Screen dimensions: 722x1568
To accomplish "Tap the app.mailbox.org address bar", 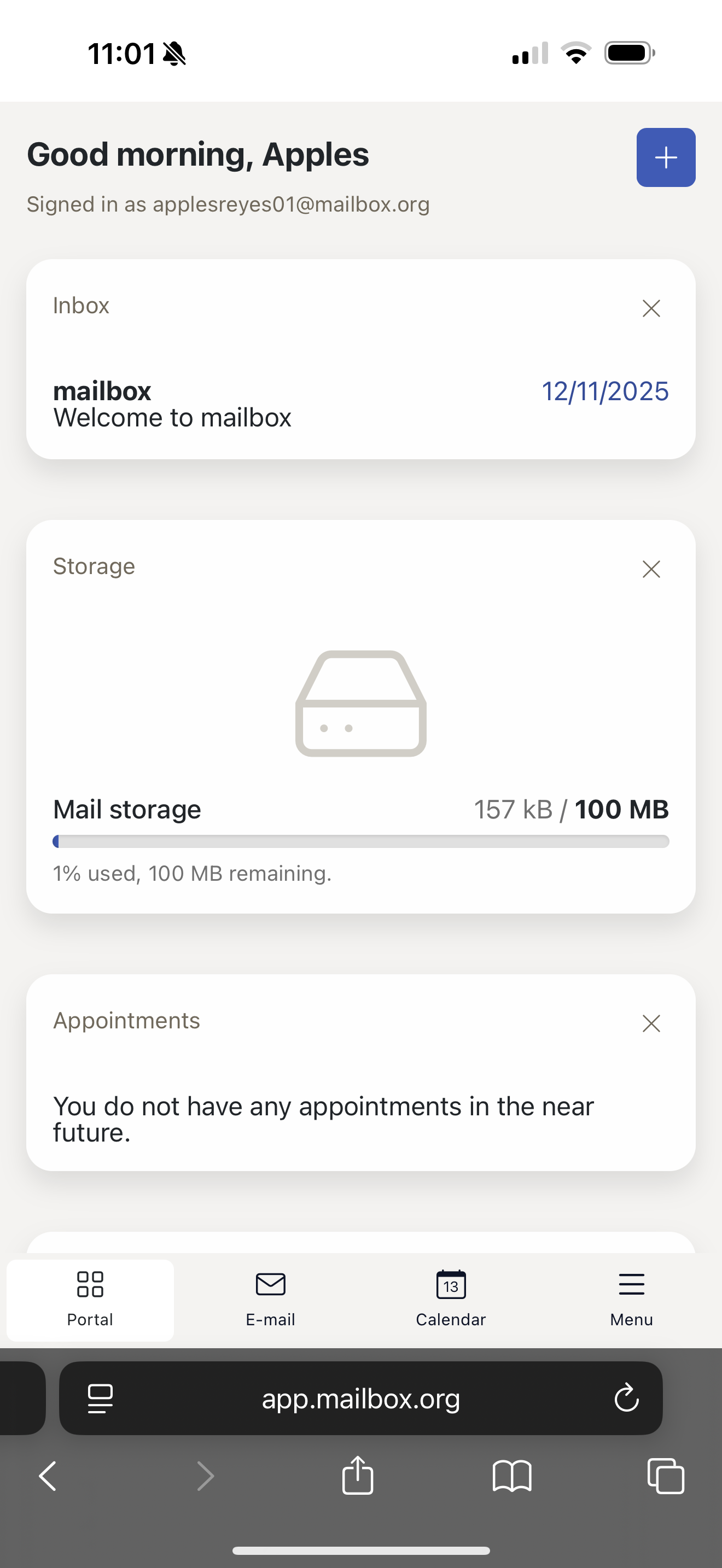I will coord(360,1398).
